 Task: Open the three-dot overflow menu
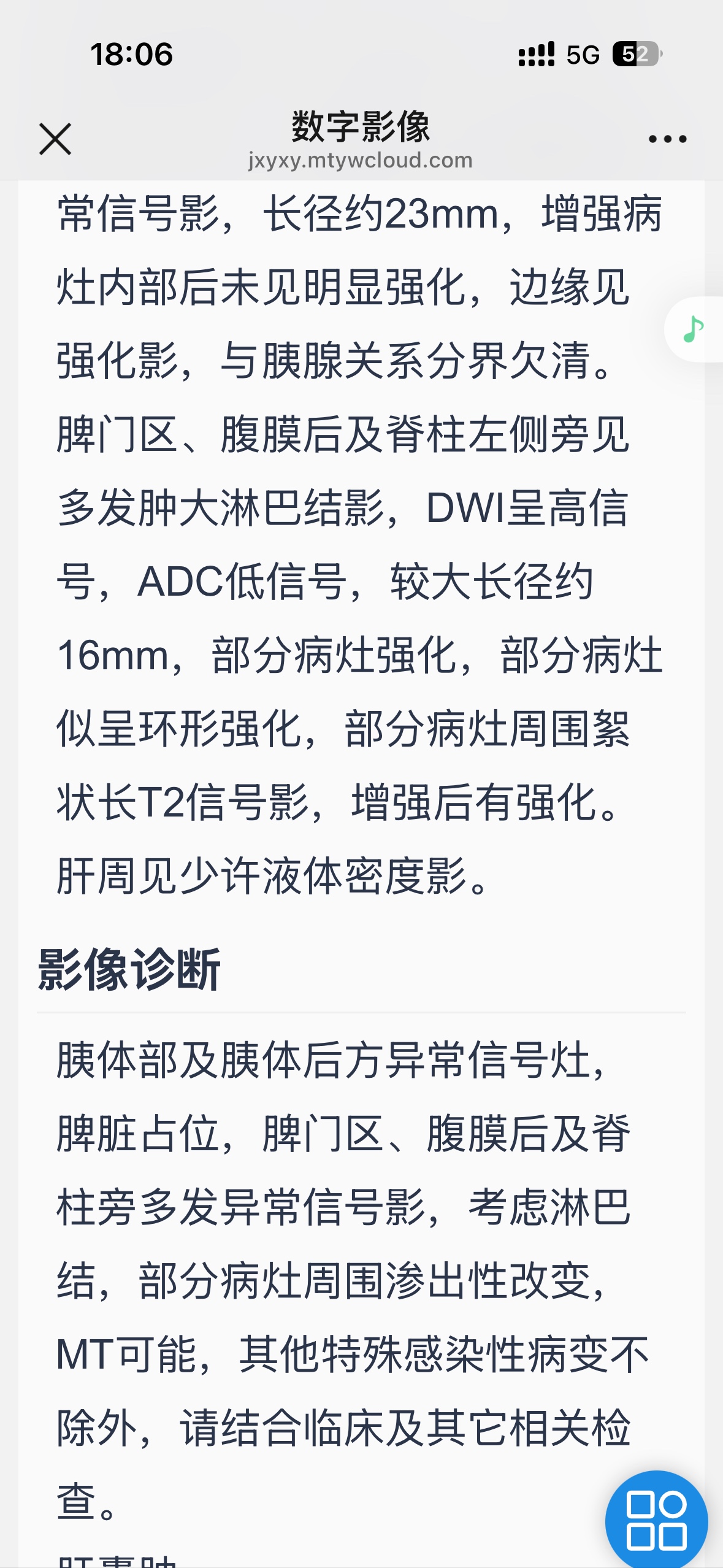tap(667, 139)
